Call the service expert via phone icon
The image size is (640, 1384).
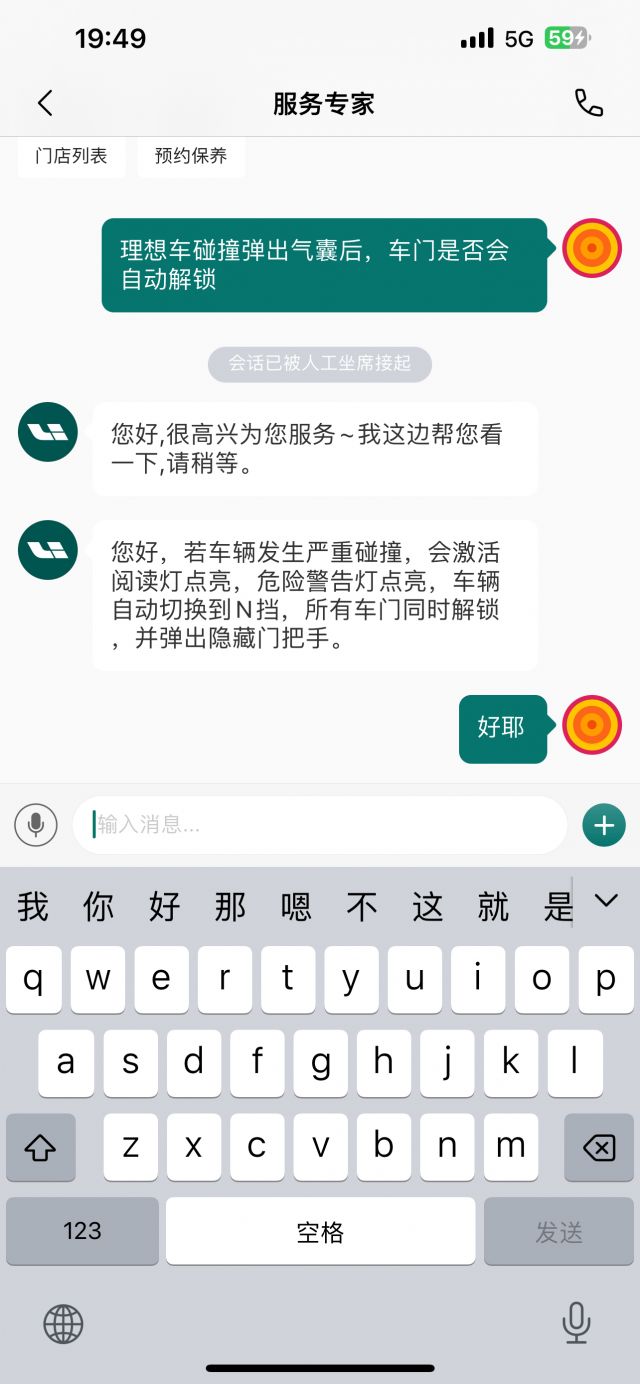tap(588, 103)
